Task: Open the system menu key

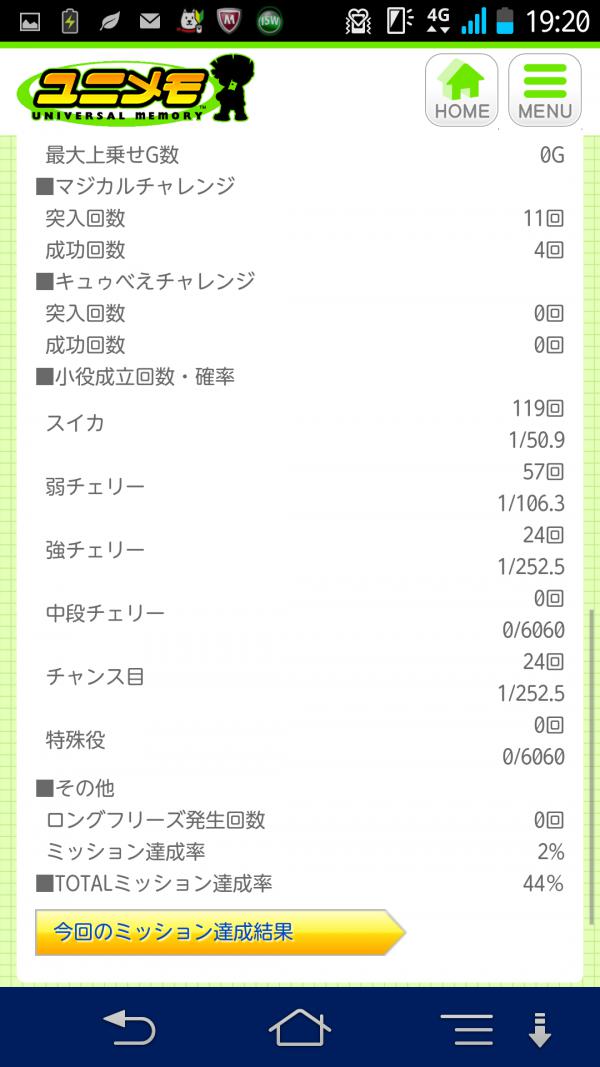Action: [x=467, y=1029]
